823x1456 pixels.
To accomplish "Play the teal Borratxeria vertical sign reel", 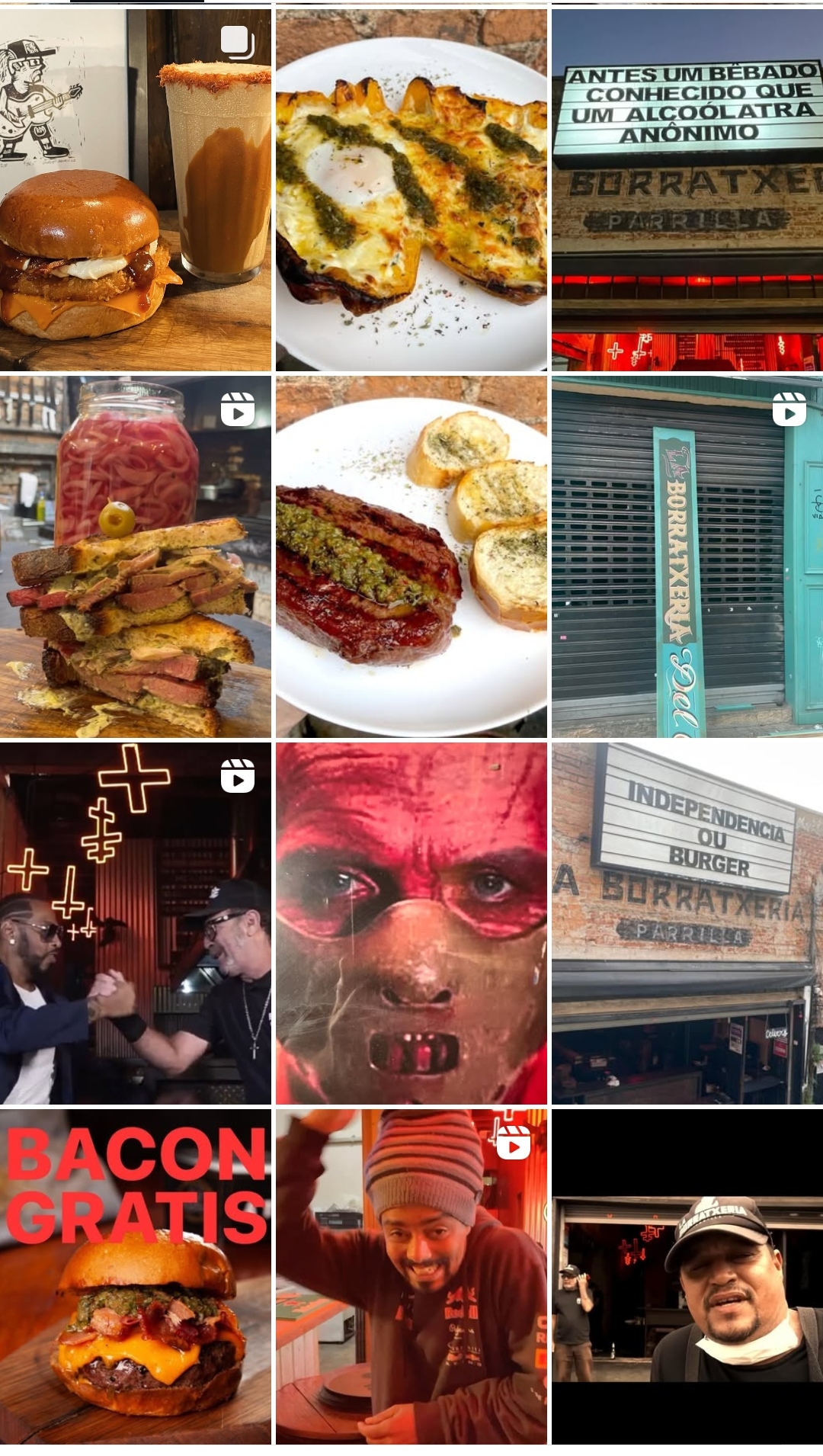I will pos(687,556).
